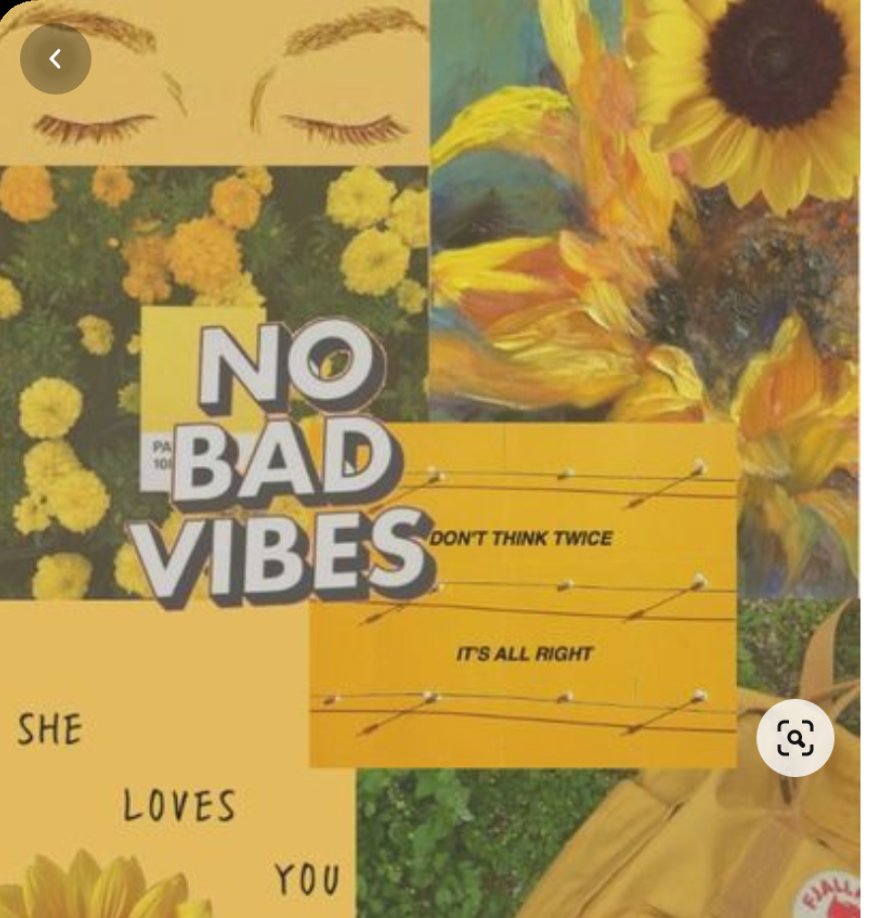Go back using the arrow button
872x918 pixels.
(55, 59)
